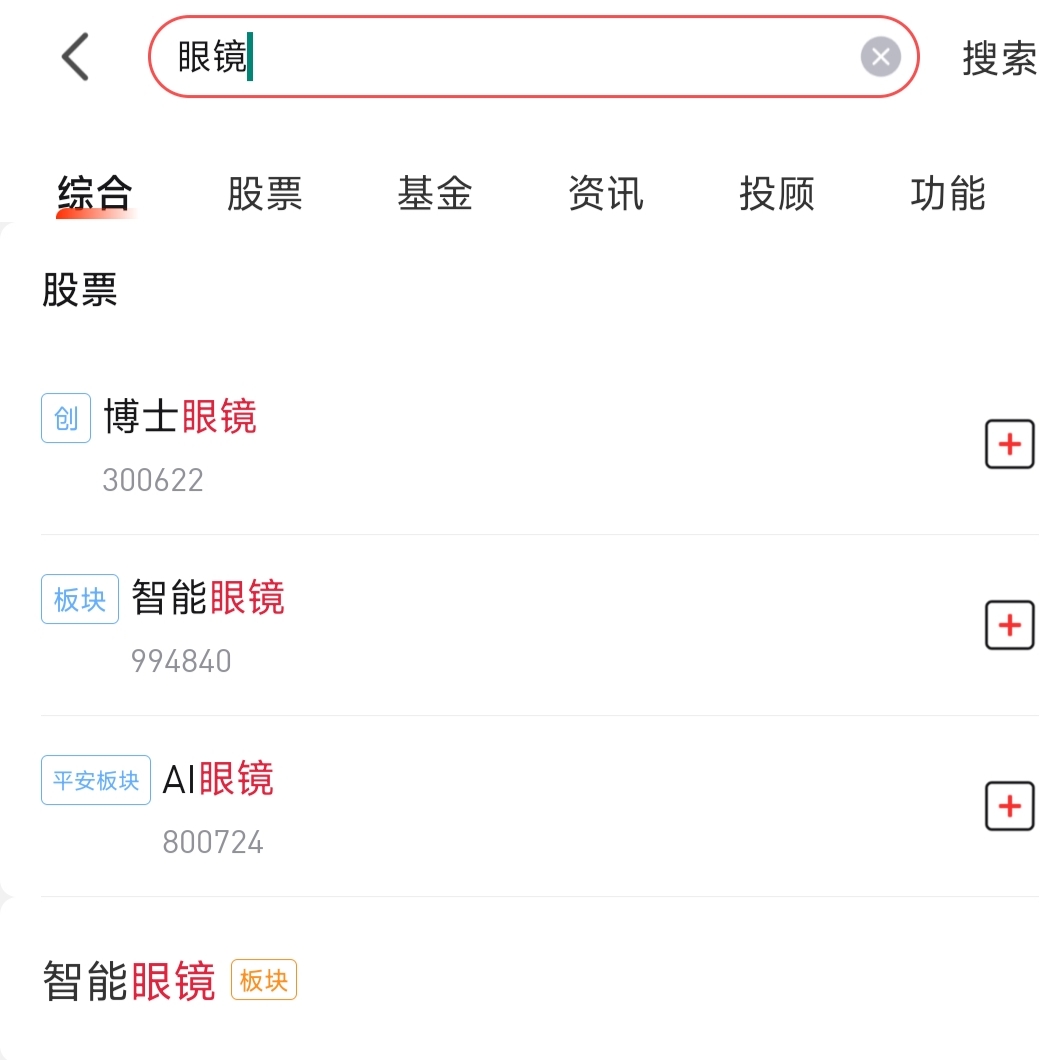Open the 智能眼镜 板块 card at the bottom
1063x1060 pixels.
[x=170, y=981]
